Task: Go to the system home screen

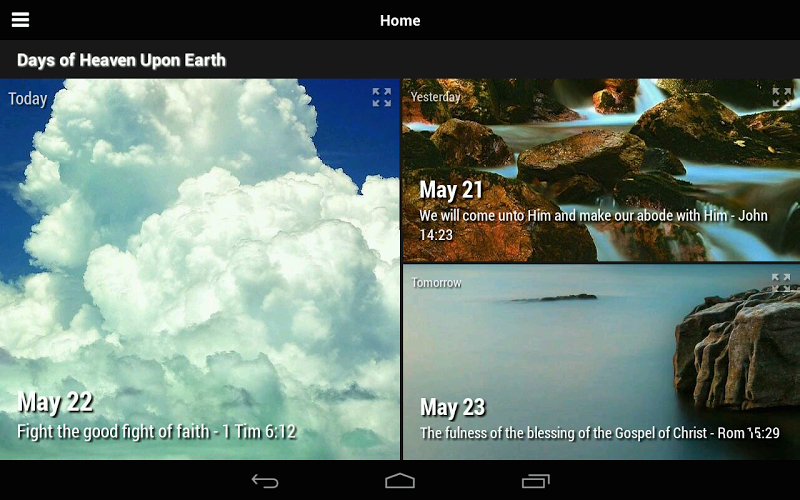Action: click(x=400, y=481)
